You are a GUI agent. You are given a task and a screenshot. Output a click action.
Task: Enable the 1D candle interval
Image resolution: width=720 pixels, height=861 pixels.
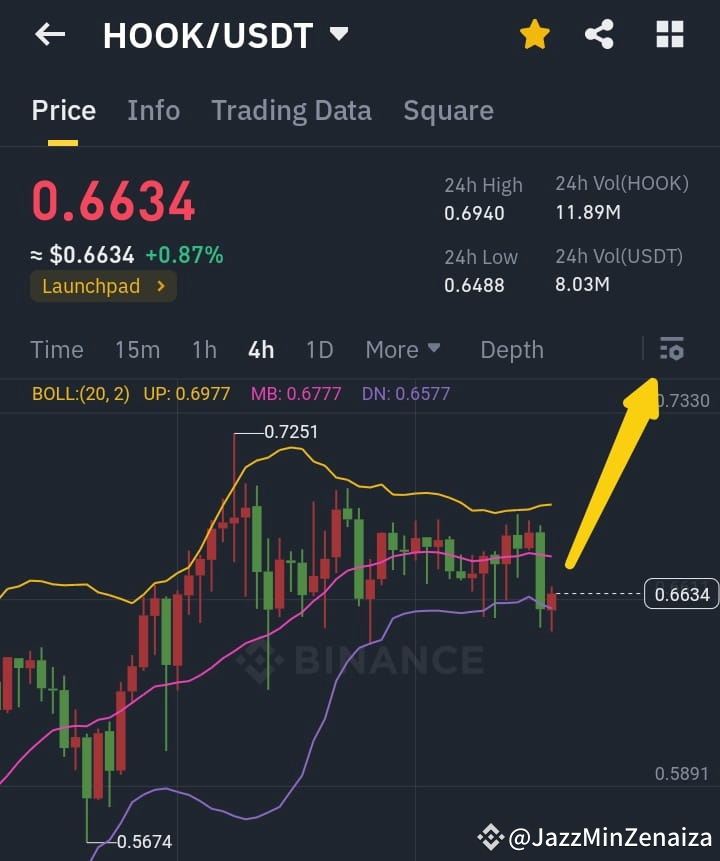click(319, 350)
